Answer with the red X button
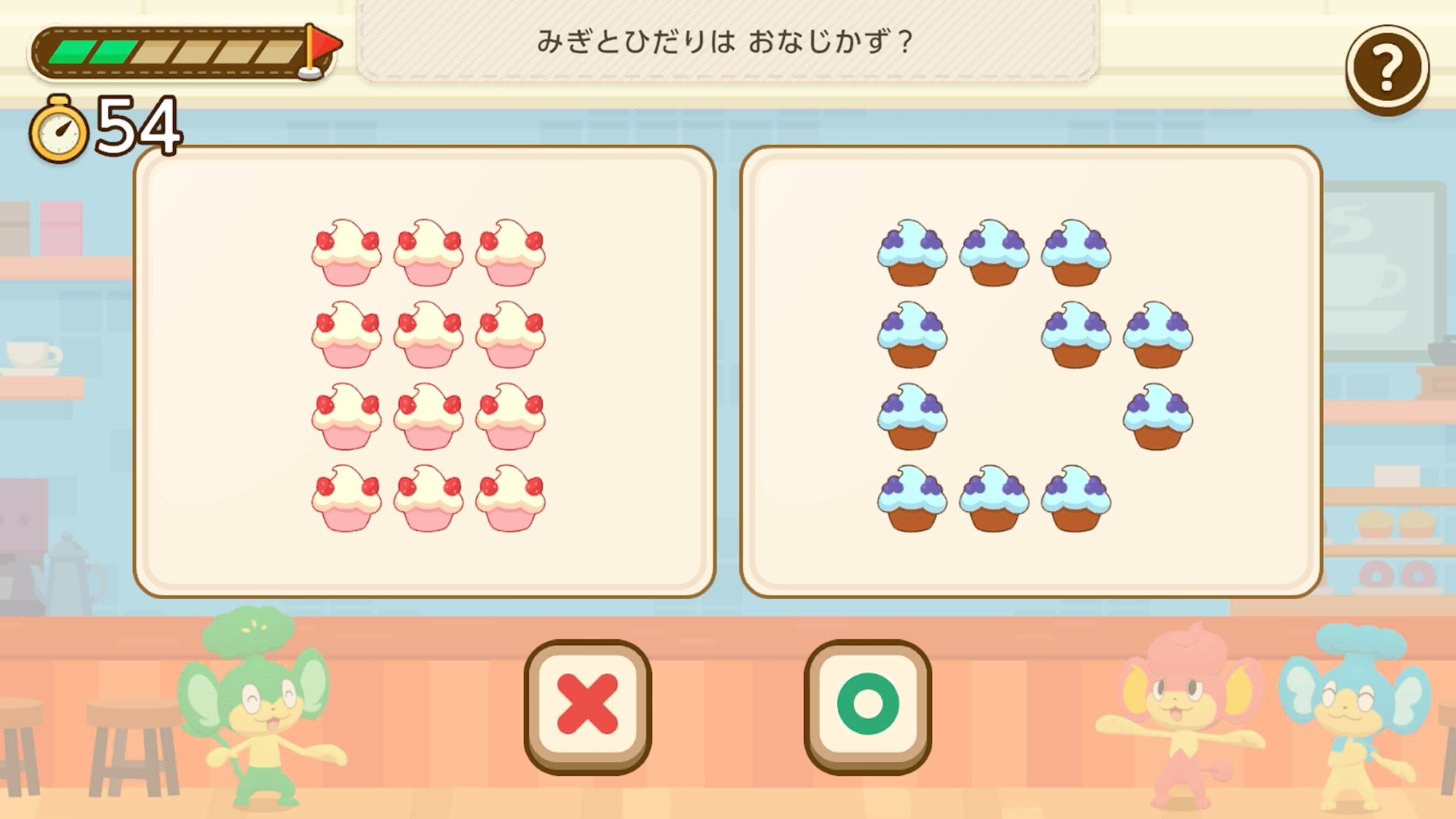 [x=588, y=705]
